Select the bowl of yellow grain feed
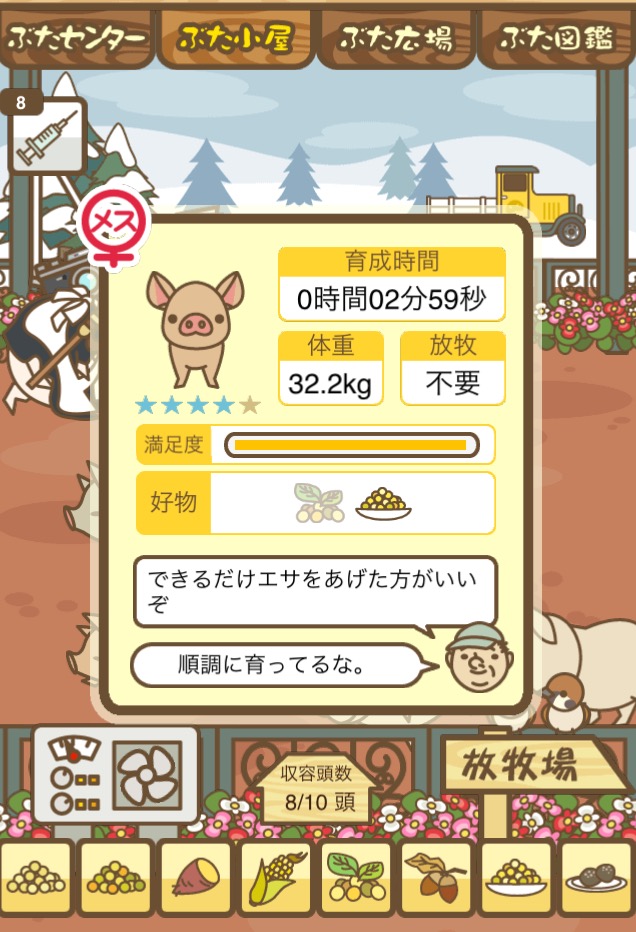 point(518,878)
